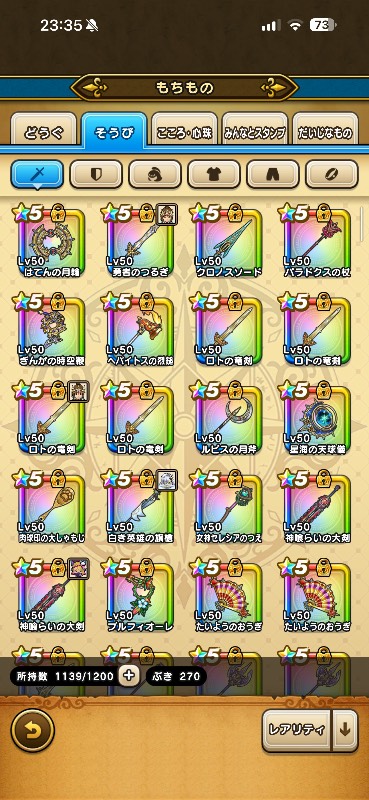Filter by the pants armor icon
Image resolution: width=369 pixels, height=800 pixels.
[x=273, y=174]
